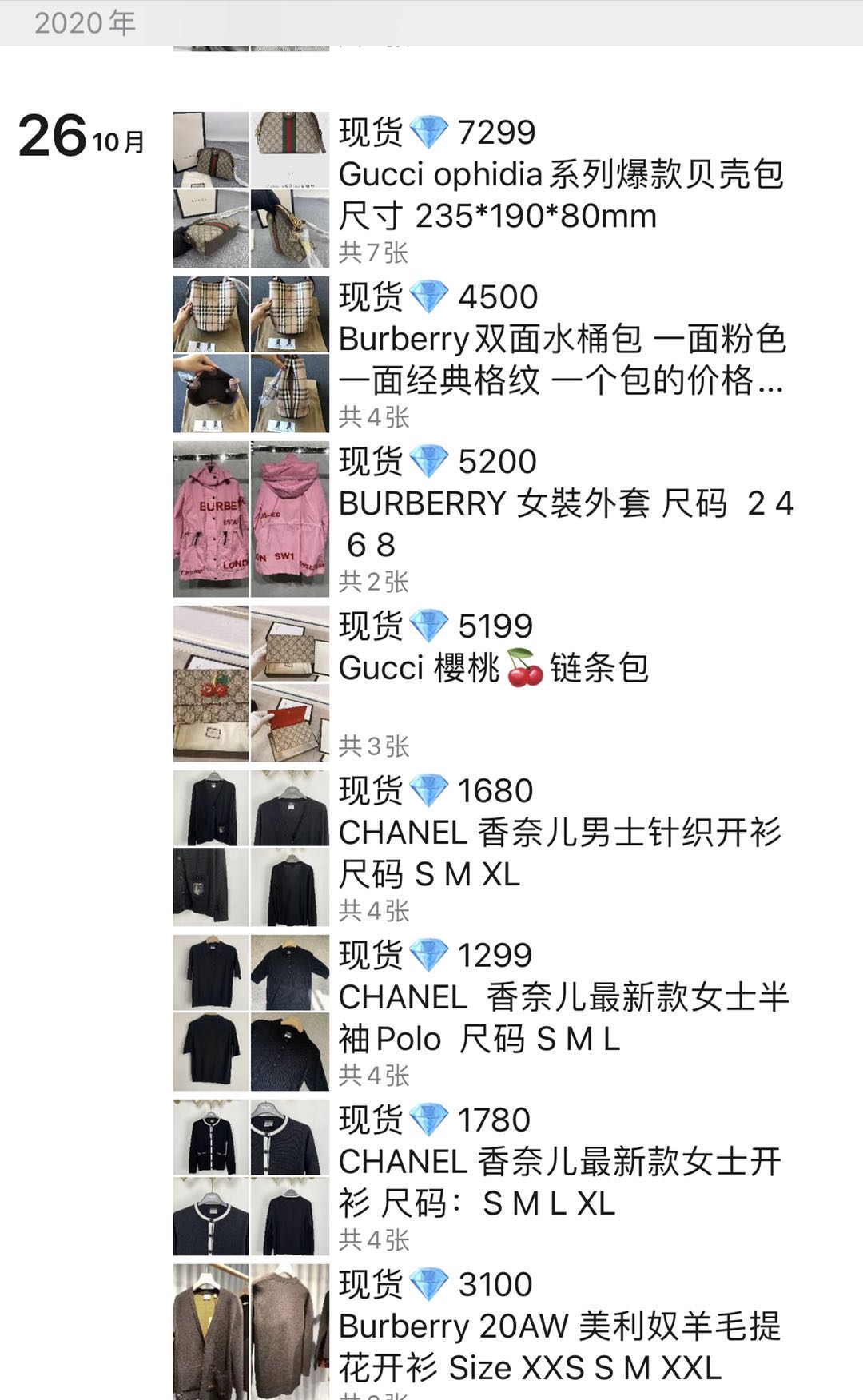Click the diamond icon next to 4500

point(428,299)
